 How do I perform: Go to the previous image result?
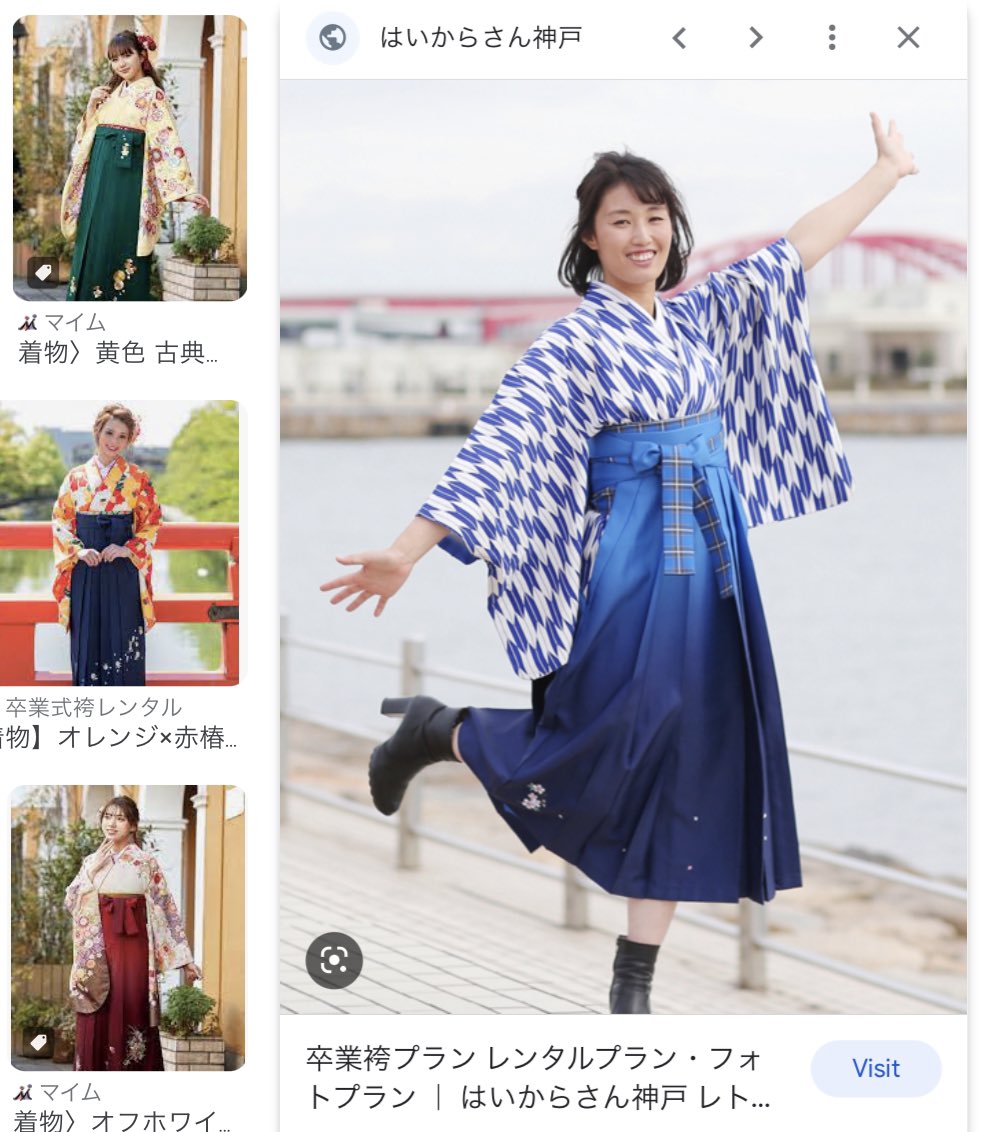(680, 38)
